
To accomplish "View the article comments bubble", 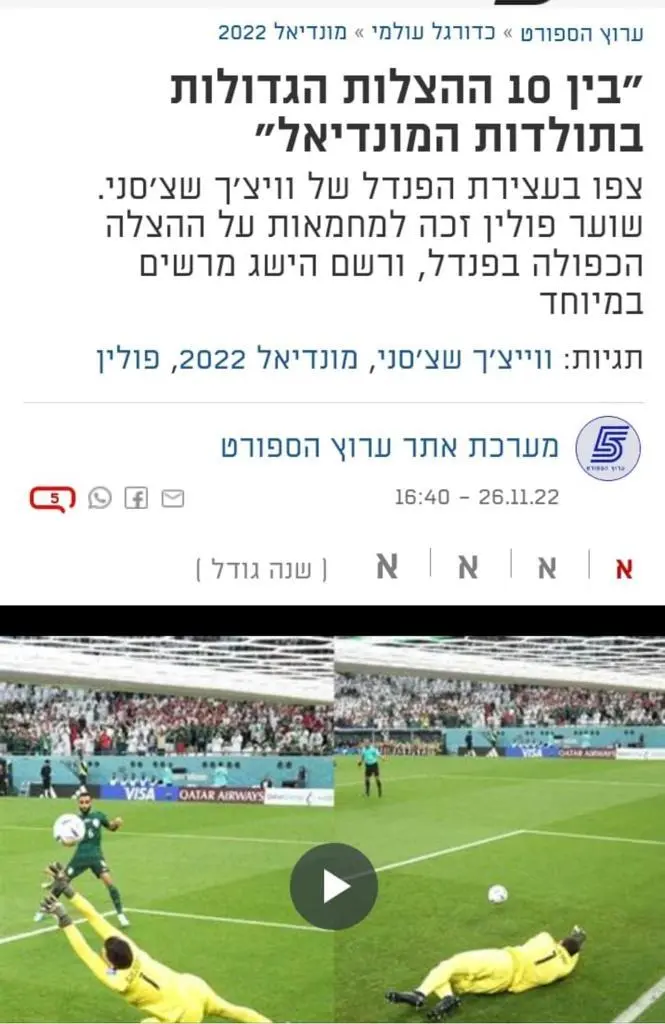I will pyautogui.click(x=52, y=497).
